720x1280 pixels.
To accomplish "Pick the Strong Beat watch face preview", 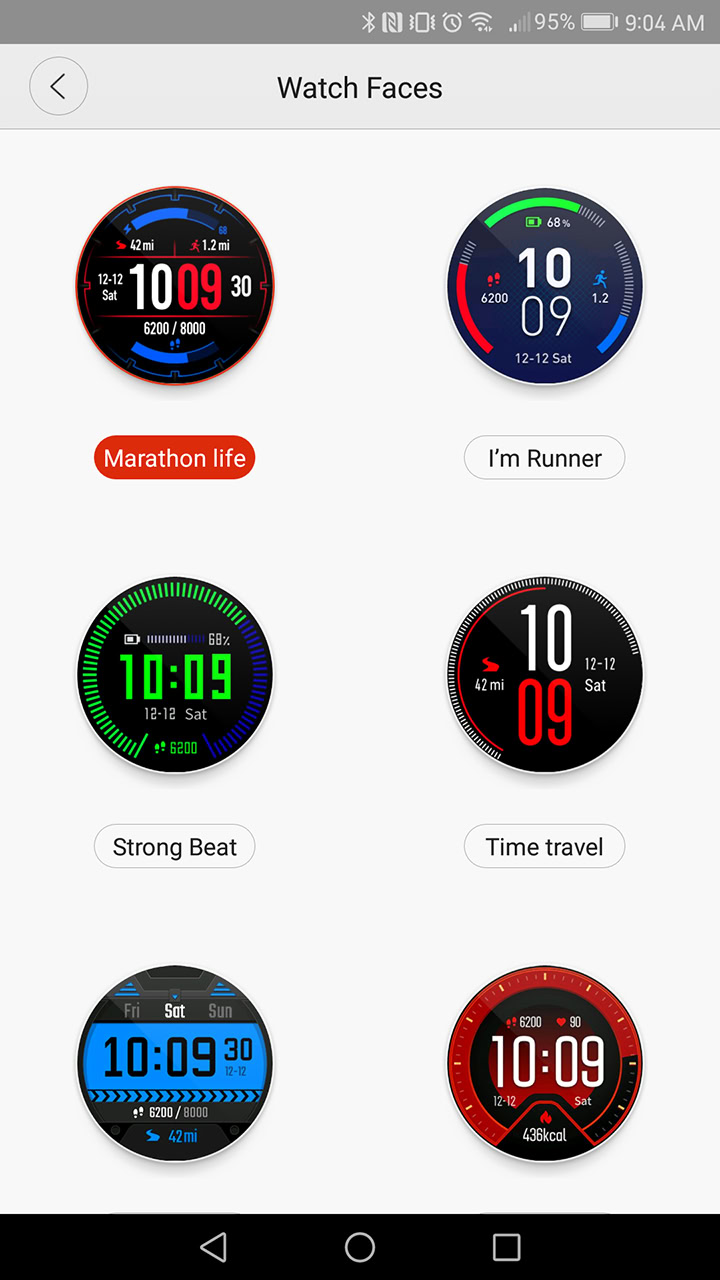I will pos(175,675).
